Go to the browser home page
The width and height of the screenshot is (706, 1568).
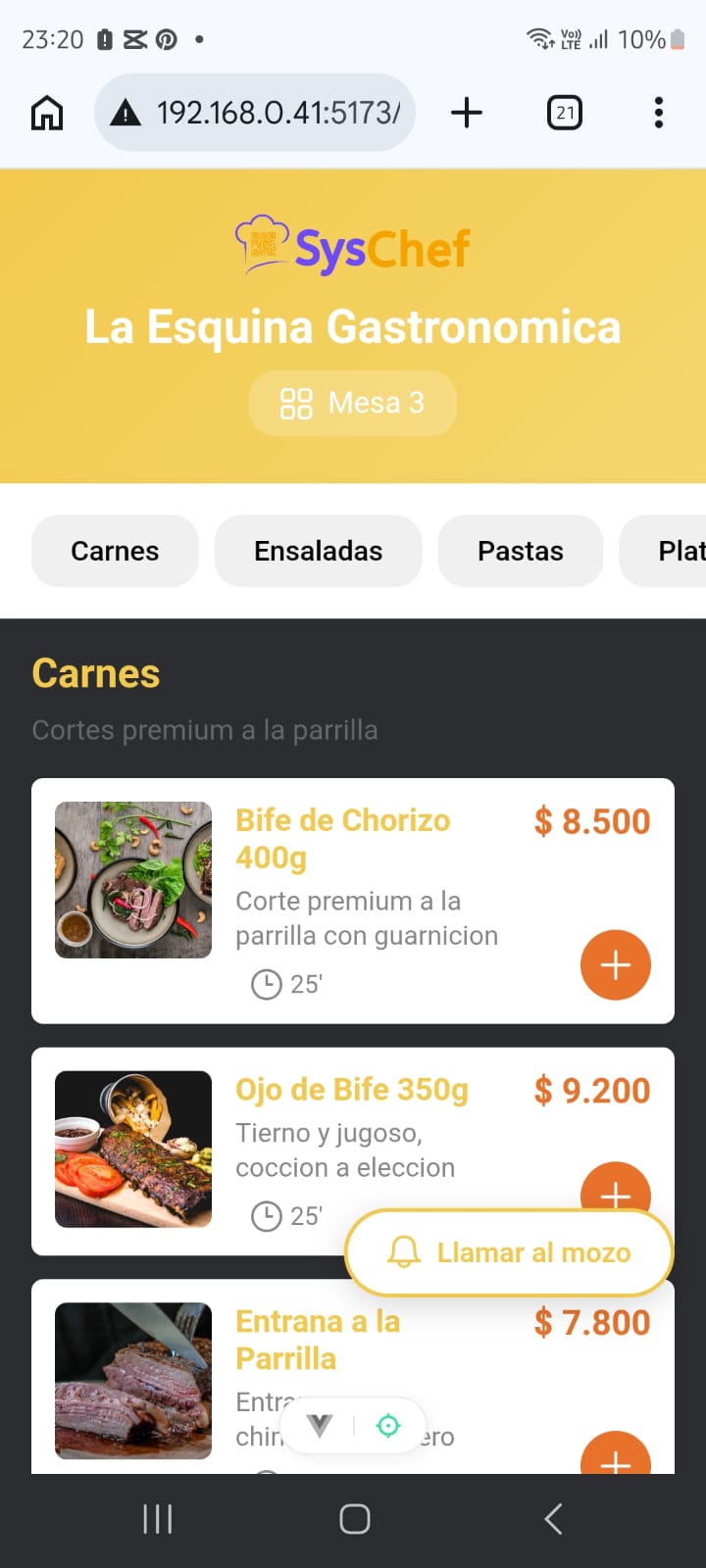click(47, 113)
